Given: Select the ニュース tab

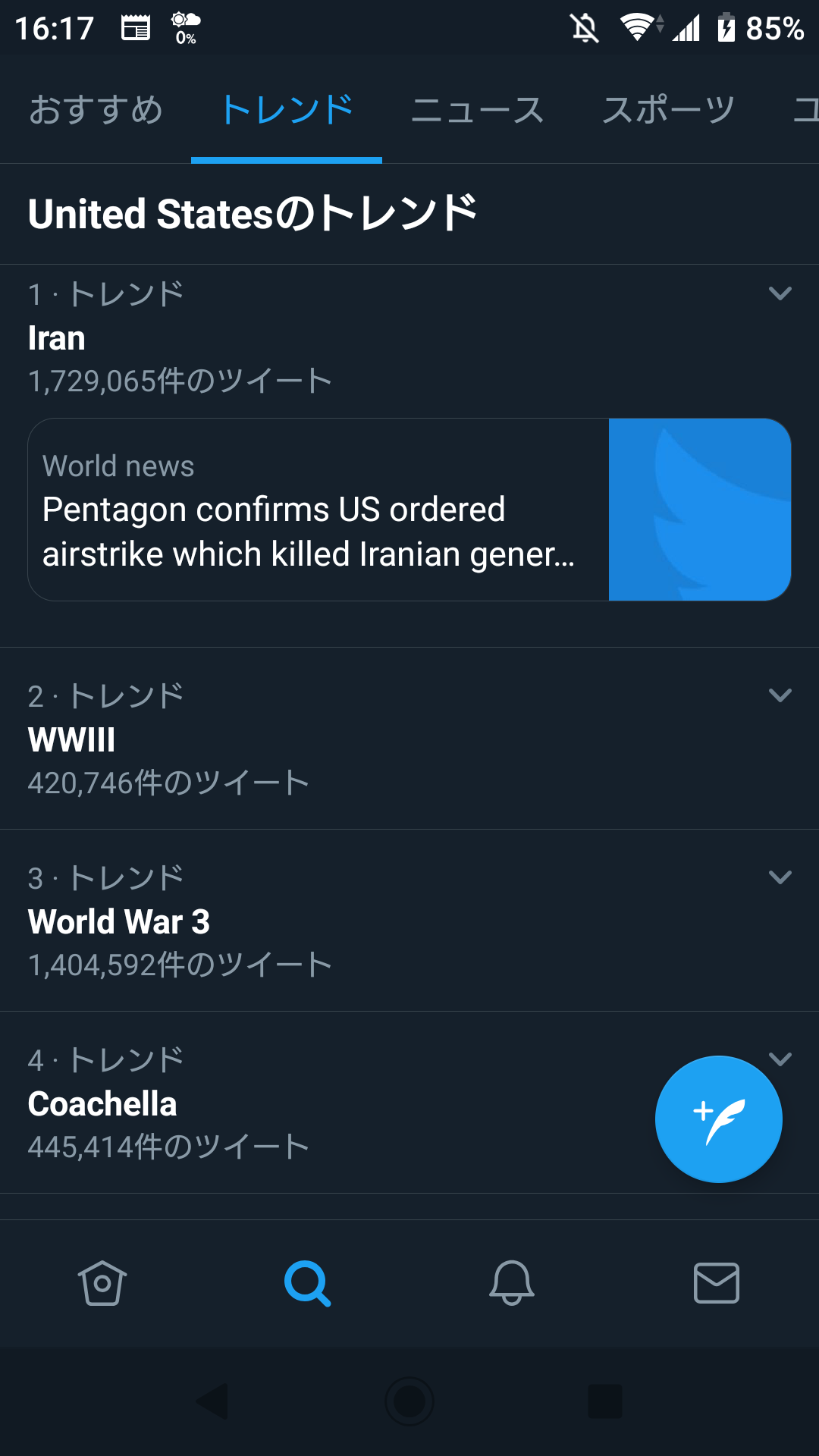Looking at the screenshot, I should click(477, 110).
